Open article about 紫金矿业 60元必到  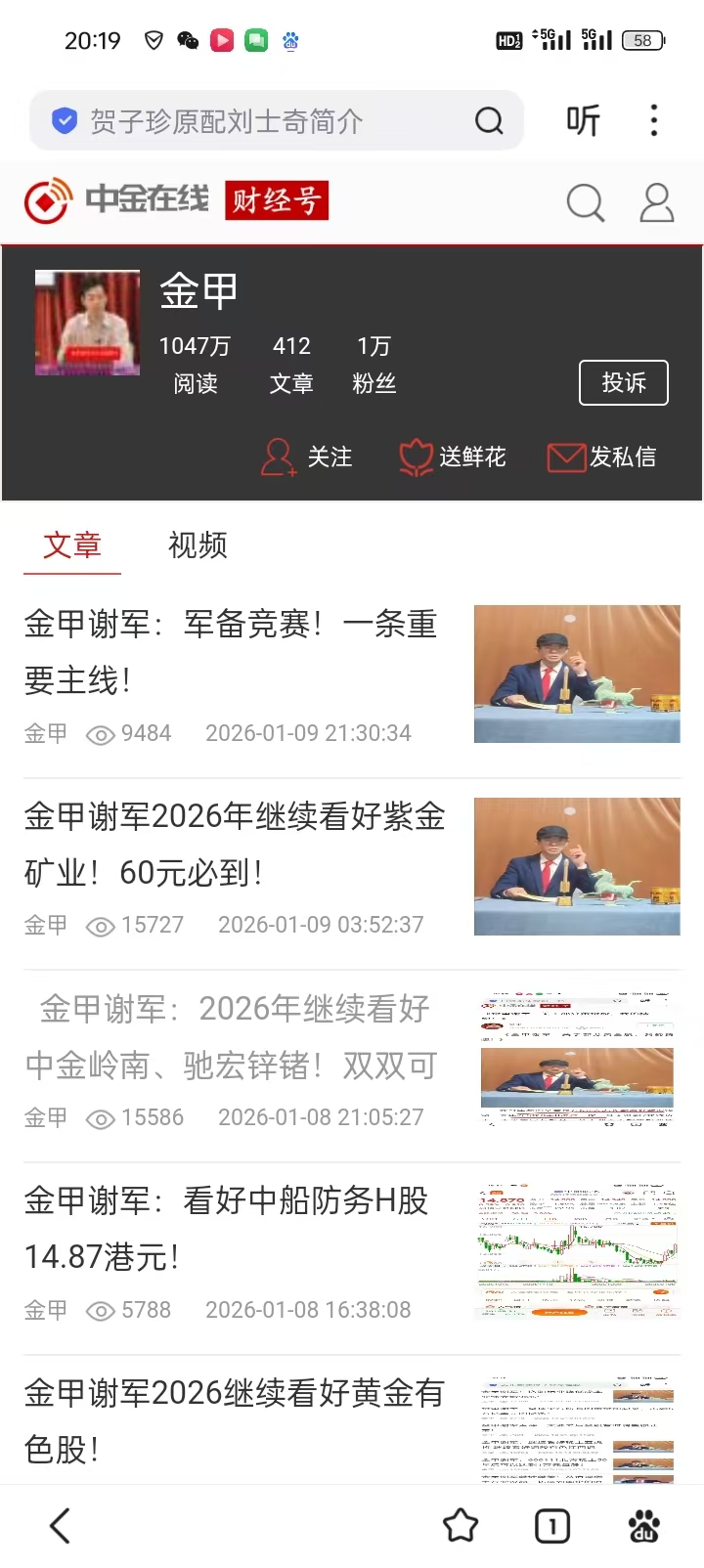(x=235, y=844)
